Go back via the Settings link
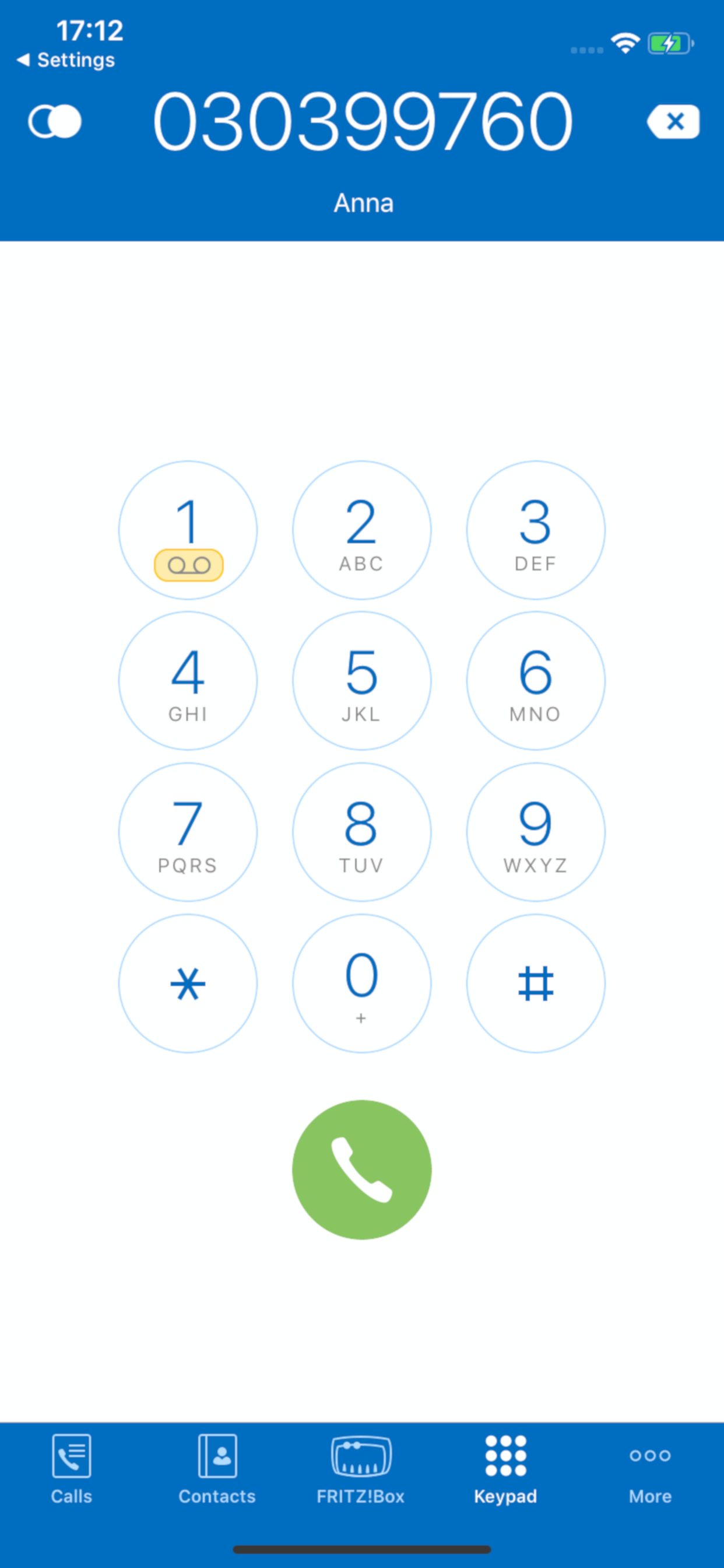Screen dimensions: 724x1568 pyautogui.click(x=66, y=60)
